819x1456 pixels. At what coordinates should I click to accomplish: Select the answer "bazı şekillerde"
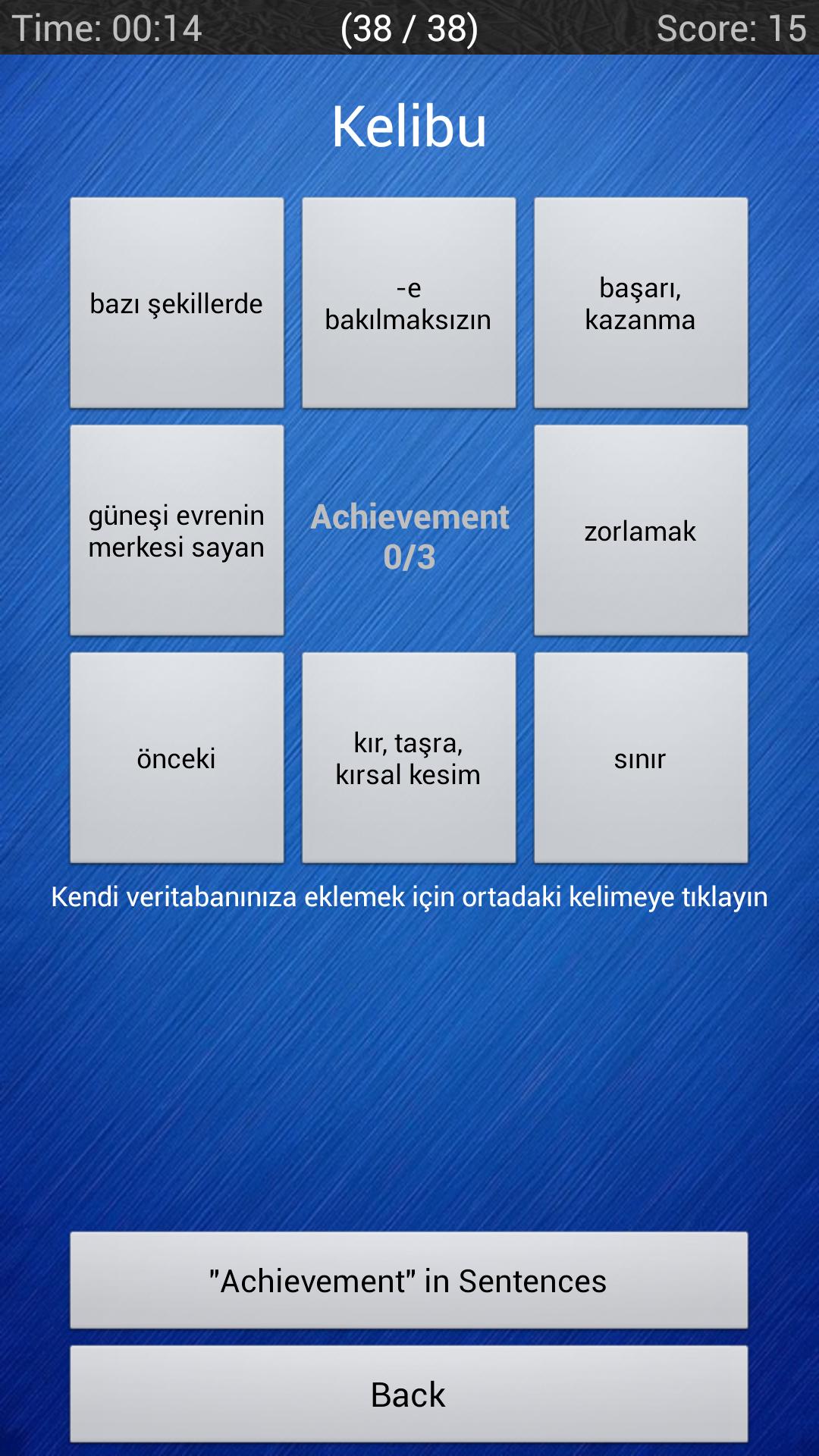(177, 303)
